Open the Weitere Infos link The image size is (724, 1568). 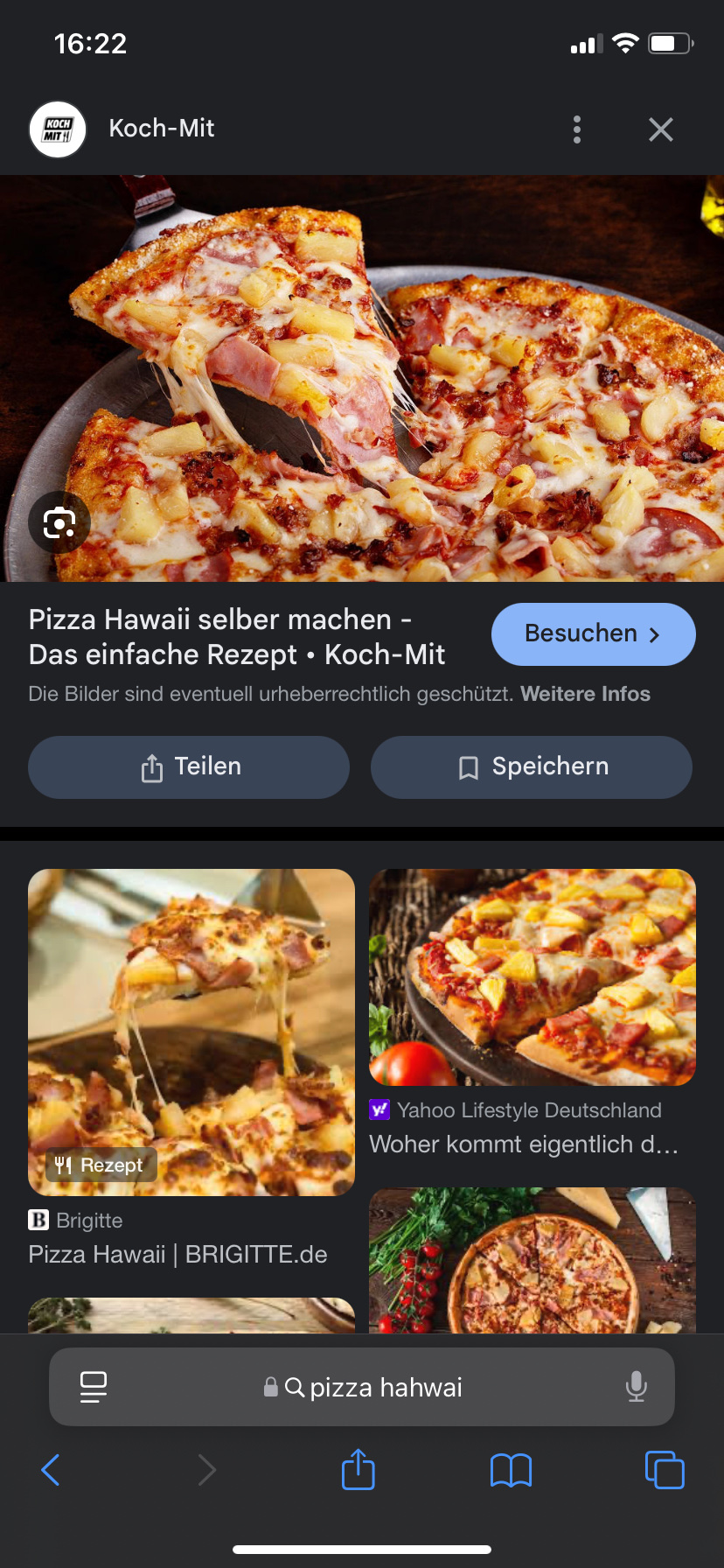[585, 693]
